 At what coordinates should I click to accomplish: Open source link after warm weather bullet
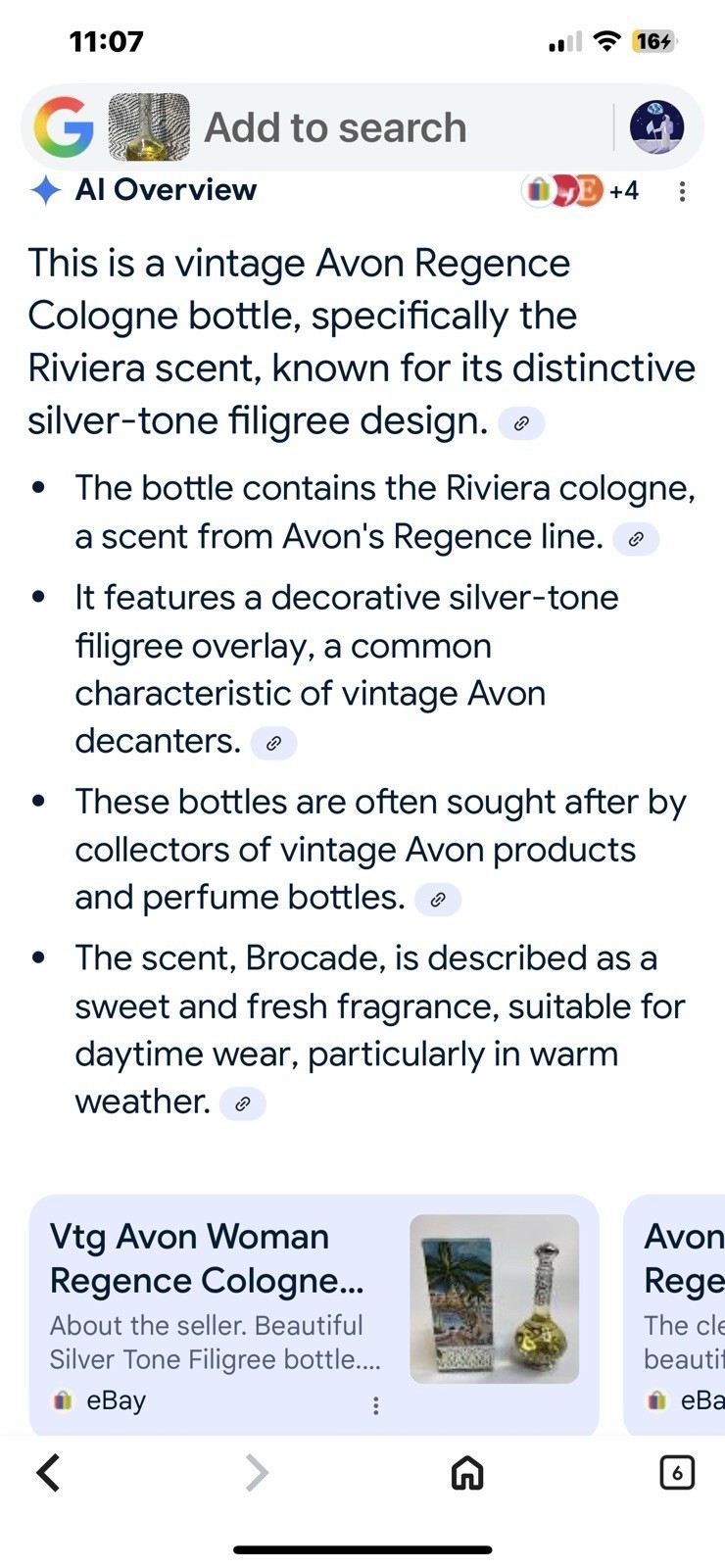[x=243, y=1103]
